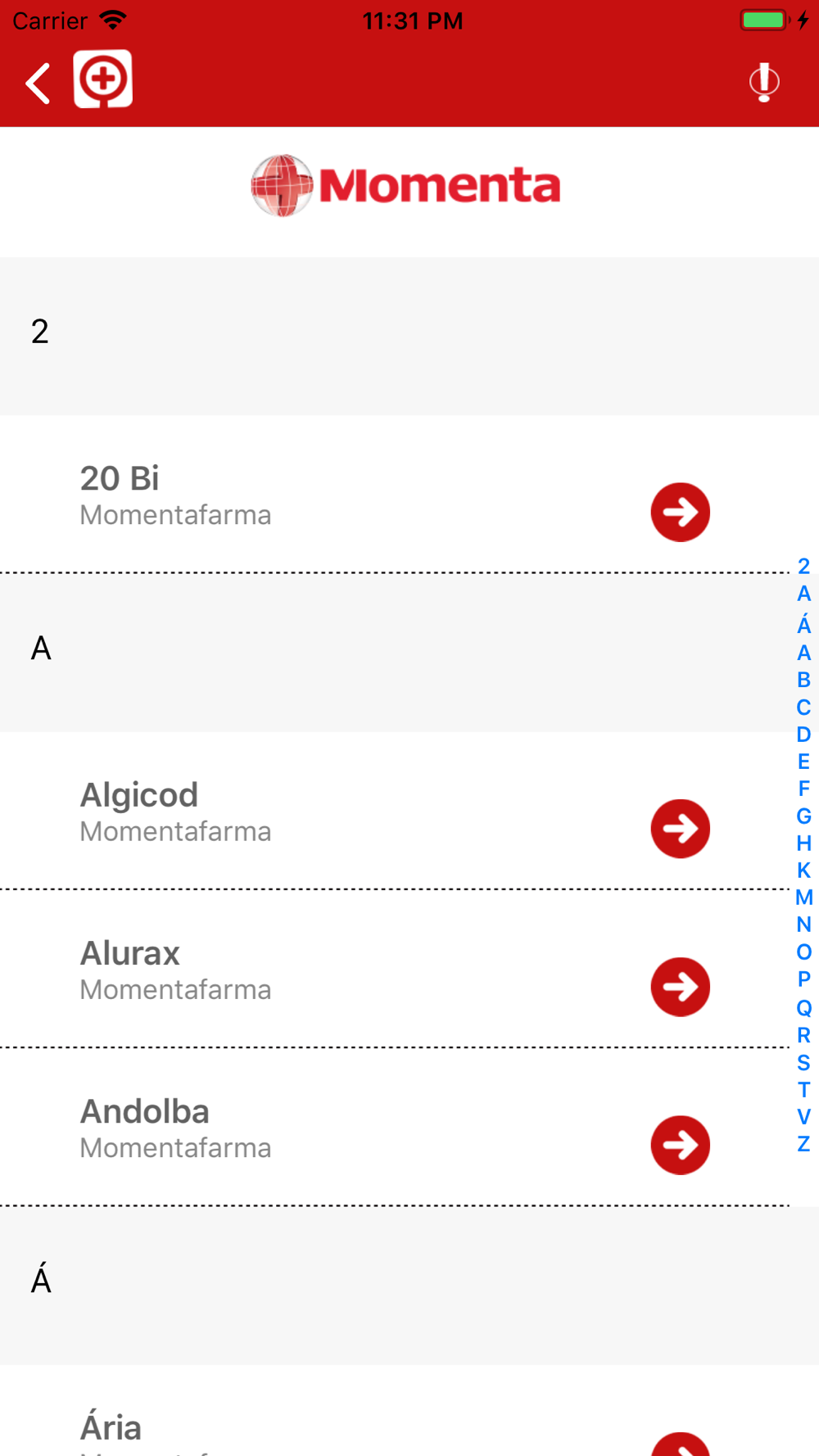Select index letter D

coord(803,735)
